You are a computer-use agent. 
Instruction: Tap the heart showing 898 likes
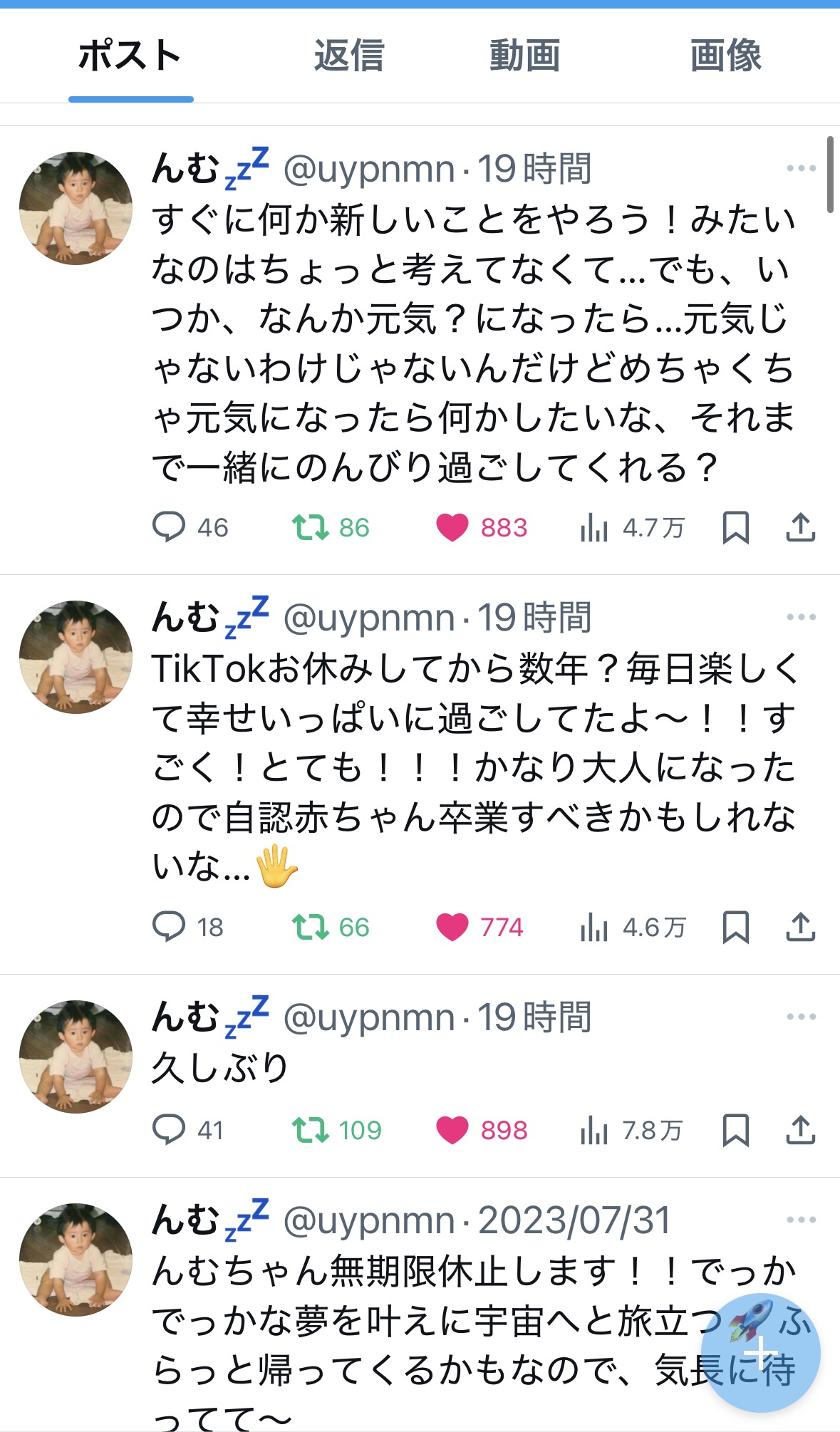coord(452,1130)
